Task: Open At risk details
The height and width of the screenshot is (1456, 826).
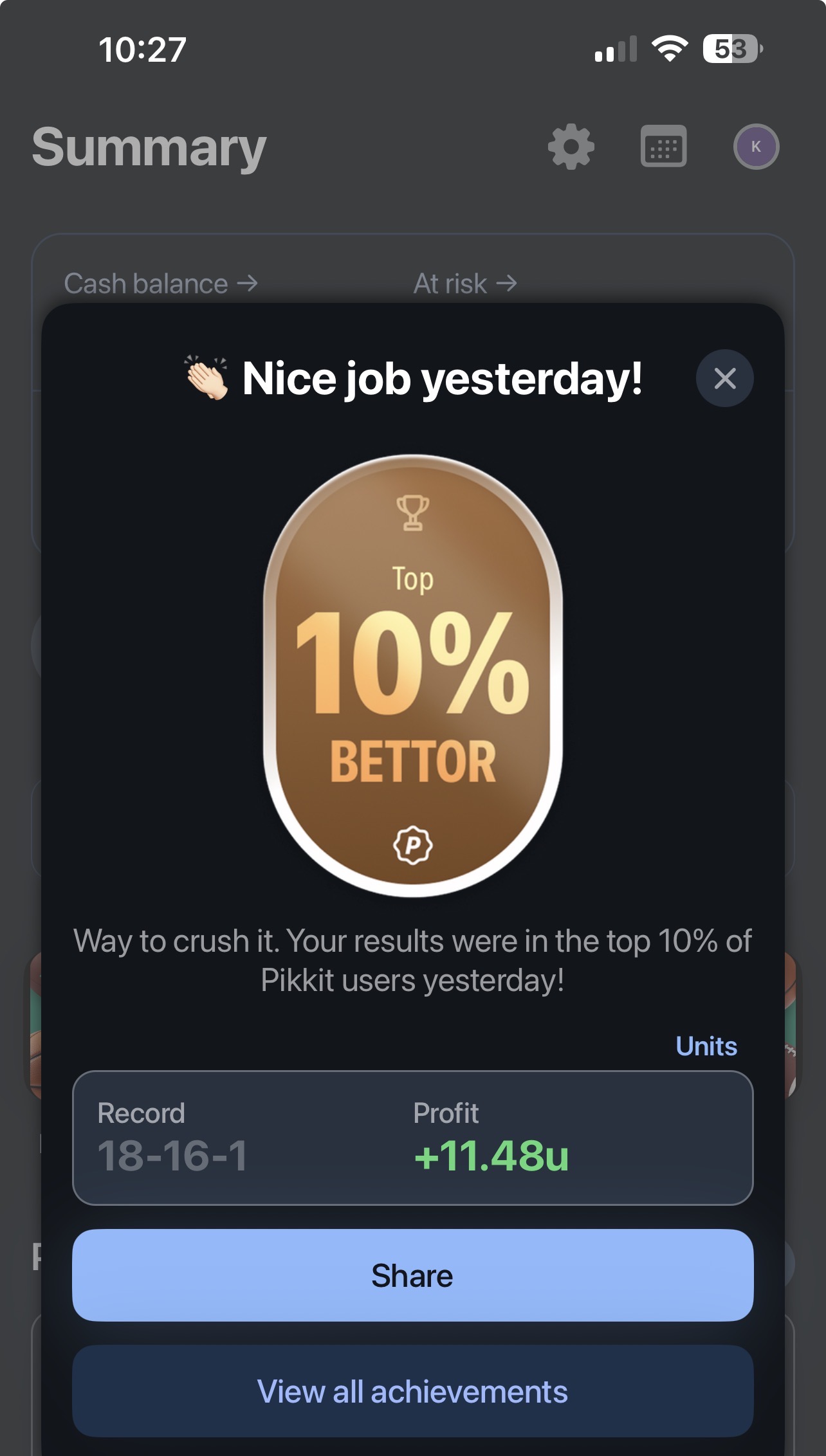Action: click(x=465, y=284)
